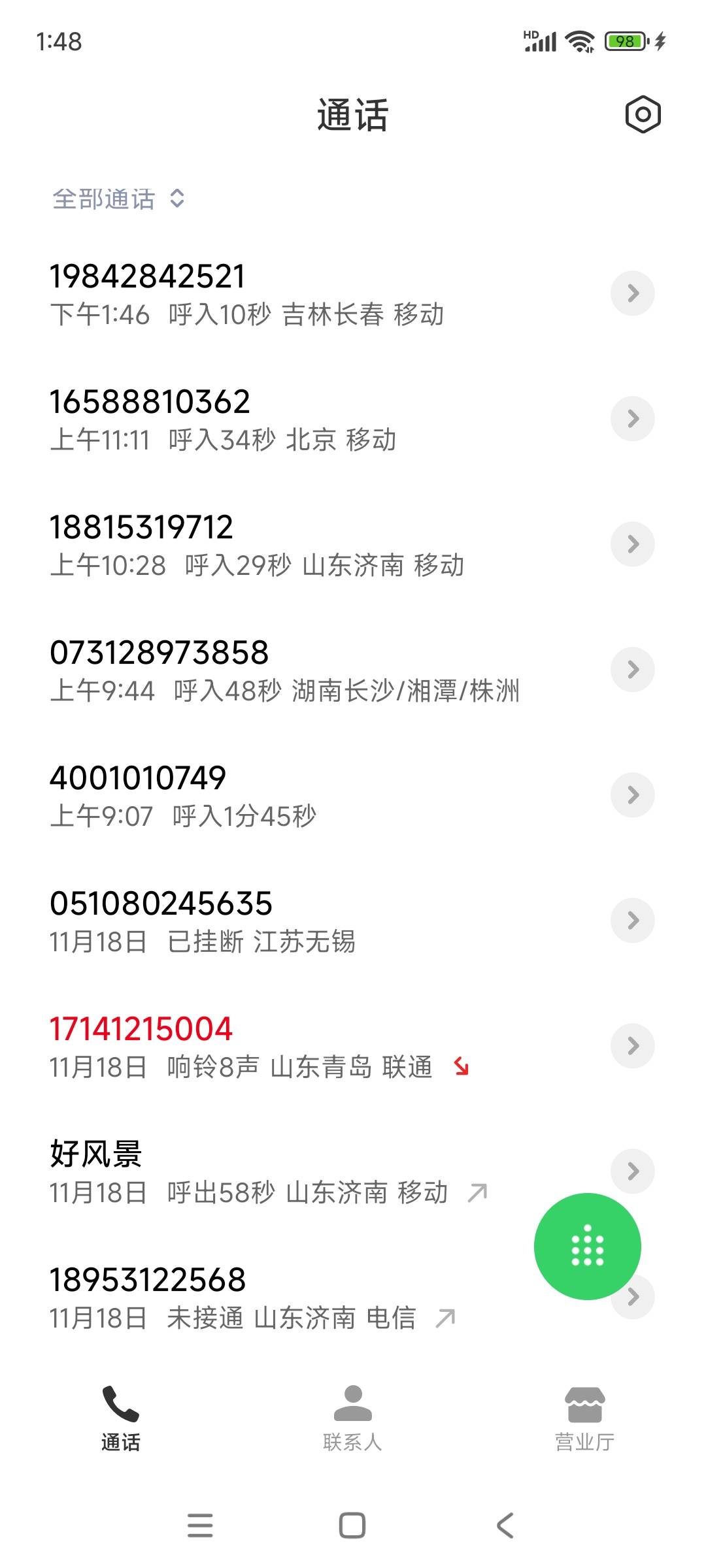The image size is (706, 1568).
Task: View details arrow for 073128973858
Action: [632, 670]
